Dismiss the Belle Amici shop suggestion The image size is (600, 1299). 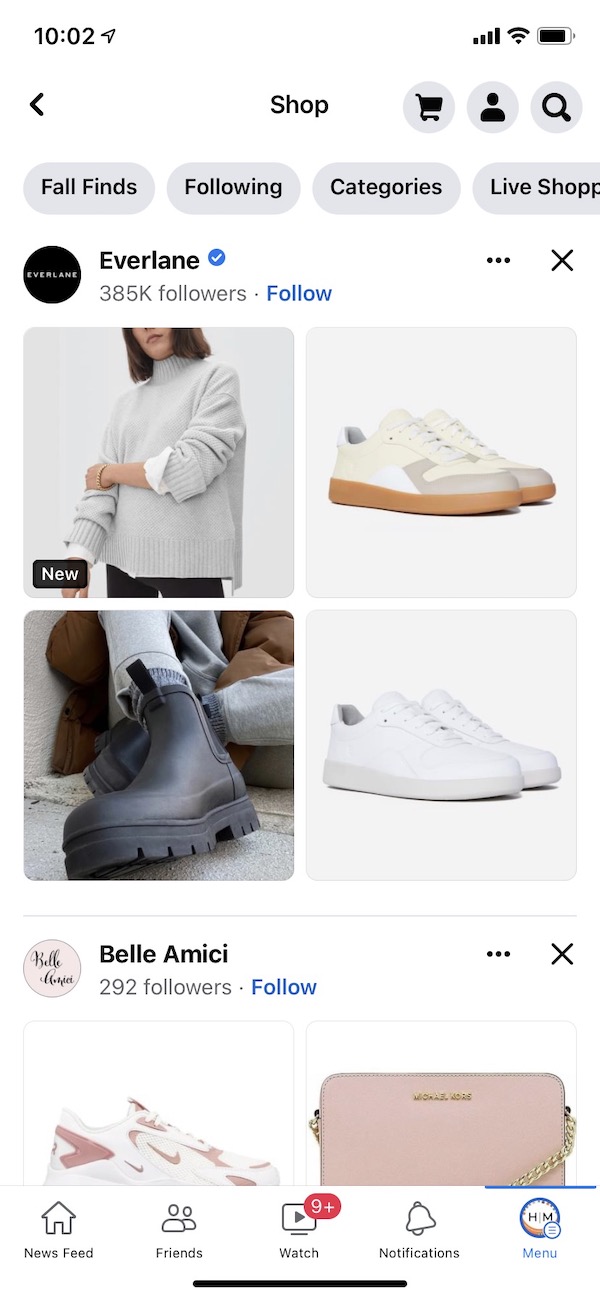pyautogui.click(x=562, y=955)
